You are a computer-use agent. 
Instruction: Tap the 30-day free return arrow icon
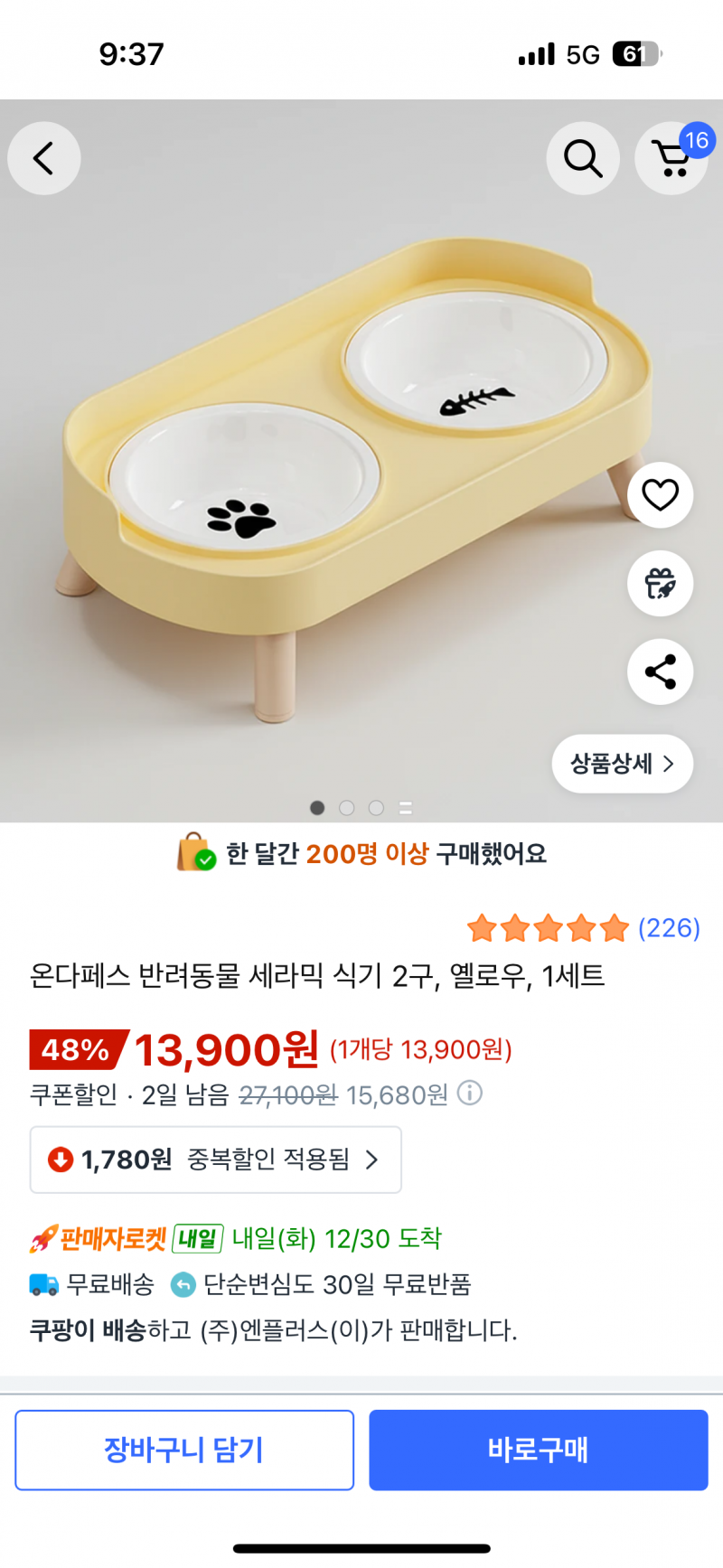tap(183, 1284)
